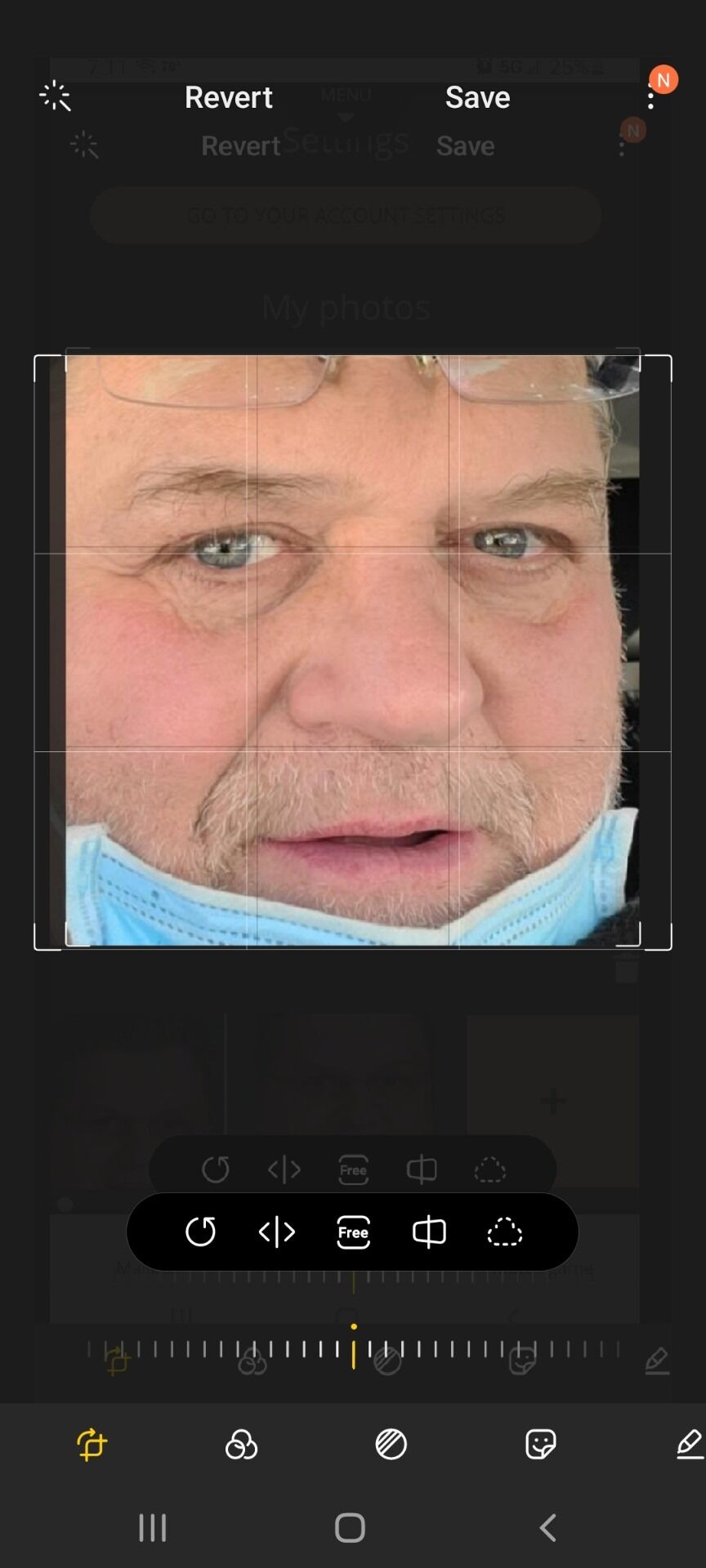This screenshot has width=706, height=1568.
Task: Tap the auto-enhance sparkle icon
Action: pos(55,96)
